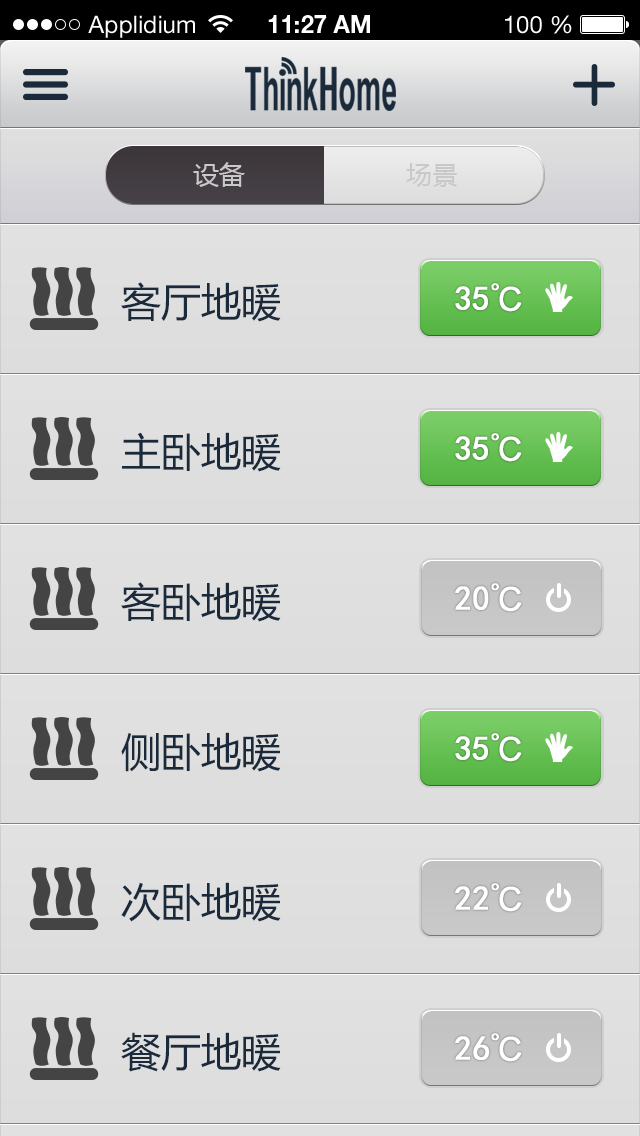
Task: Turn on 次卧地暖 with 22°C power button
Action: [x=511, y=898]
